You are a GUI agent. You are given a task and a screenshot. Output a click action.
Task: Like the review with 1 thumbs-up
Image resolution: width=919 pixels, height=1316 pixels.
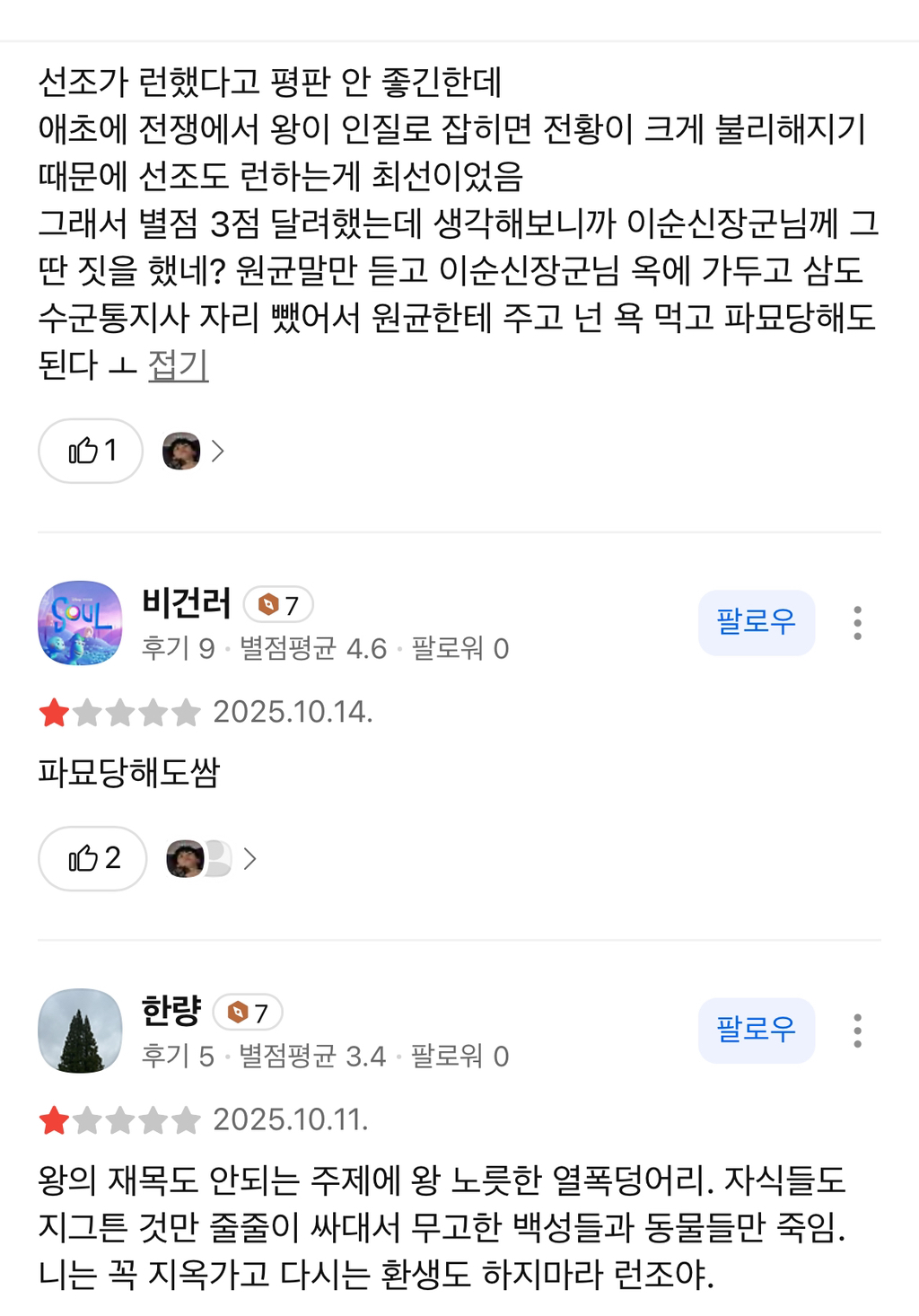(91, 451)
